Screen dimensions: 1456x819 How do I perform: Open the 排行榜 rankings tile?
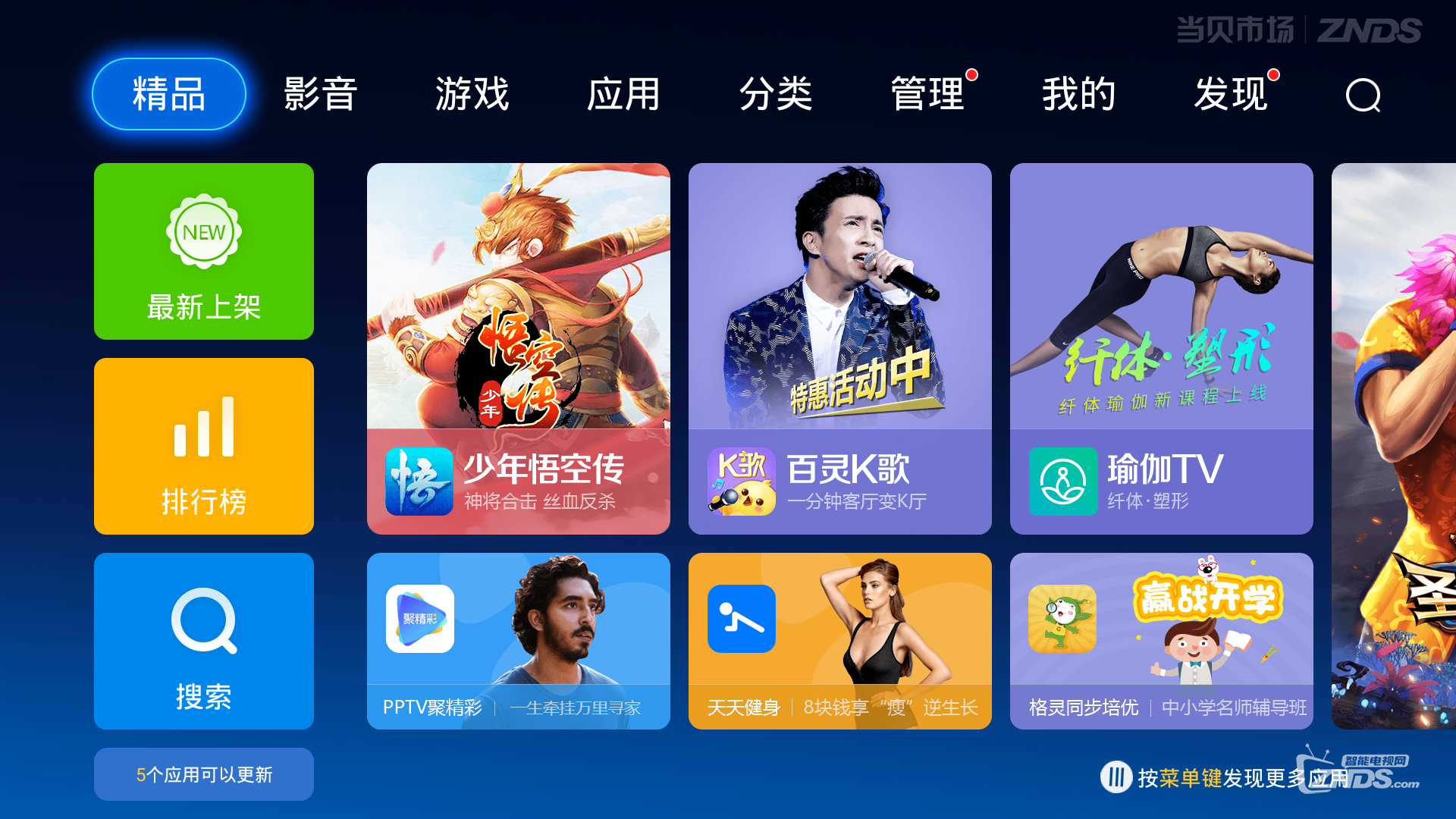pyautogui.click(x=204, y=446)
